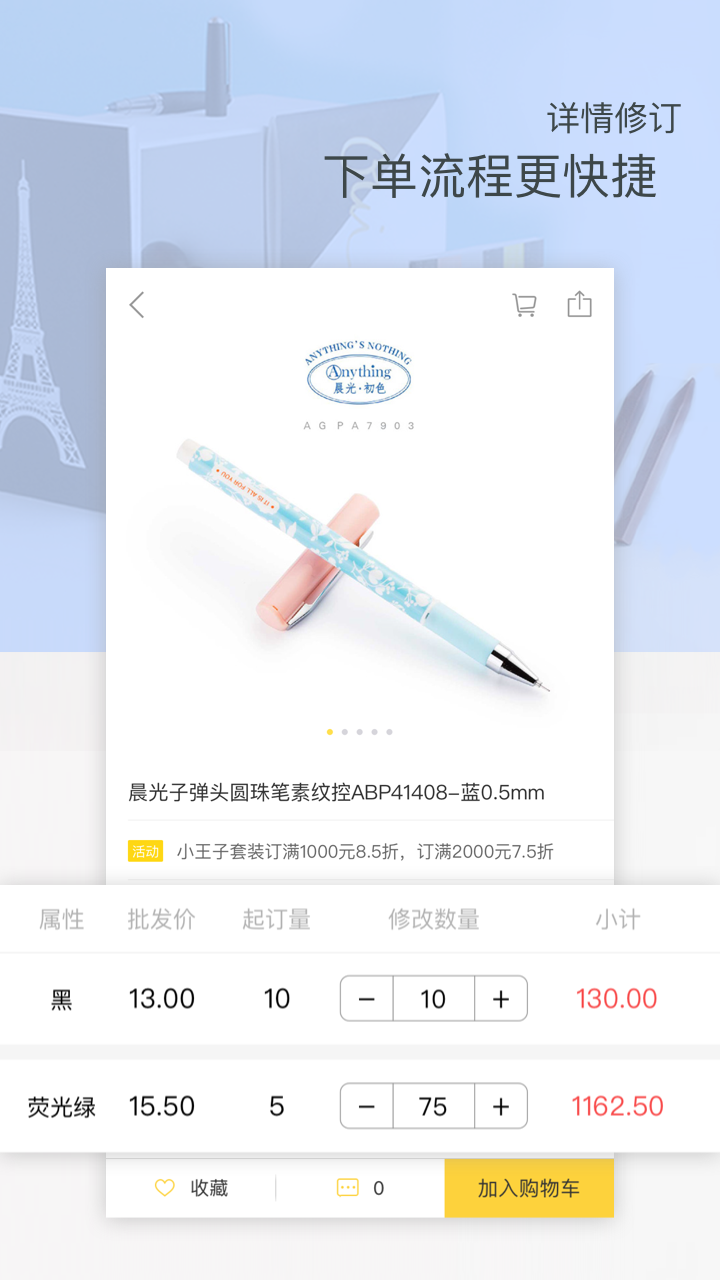
Task: Increase 黑 quantity with the plus button
Action: 500,998
